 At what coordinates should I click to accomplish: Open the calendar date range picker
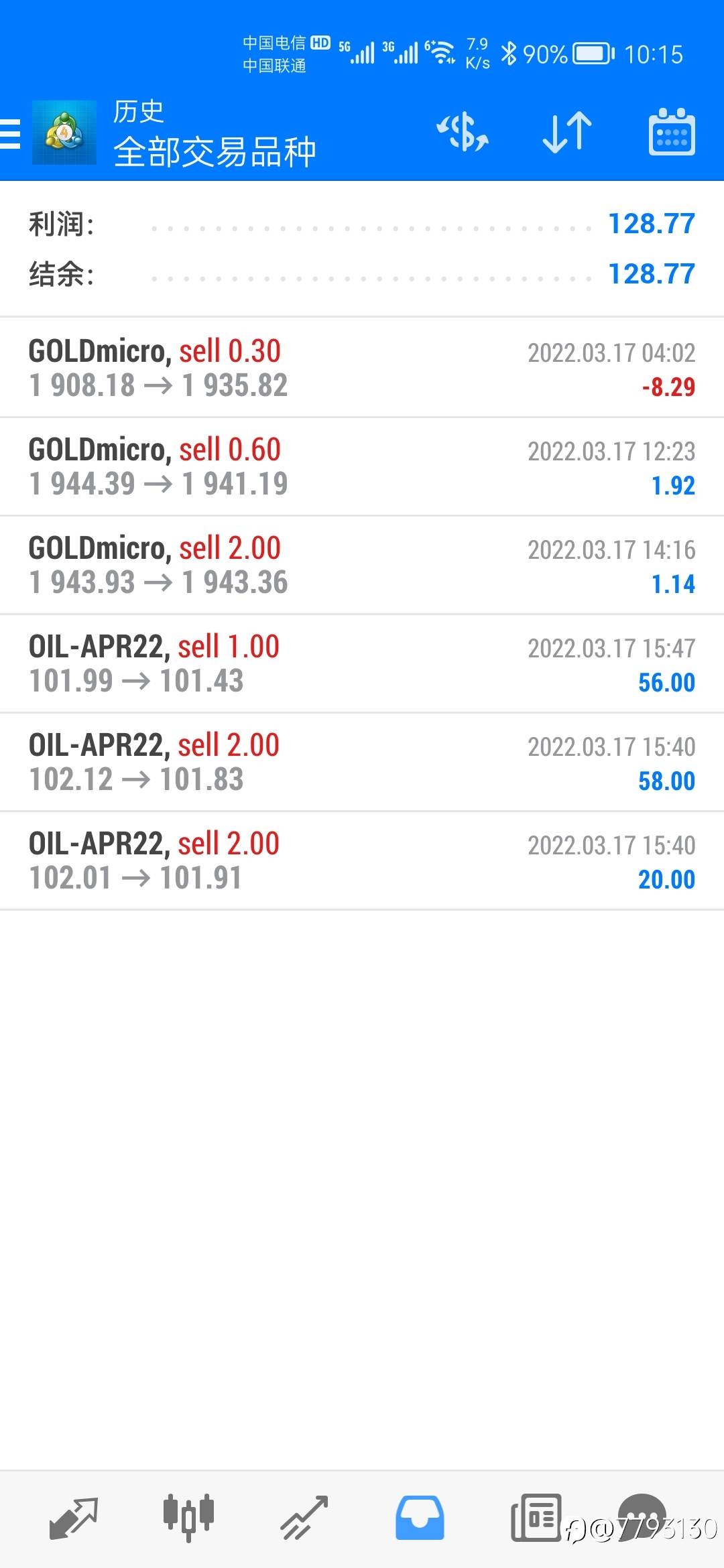671,132
